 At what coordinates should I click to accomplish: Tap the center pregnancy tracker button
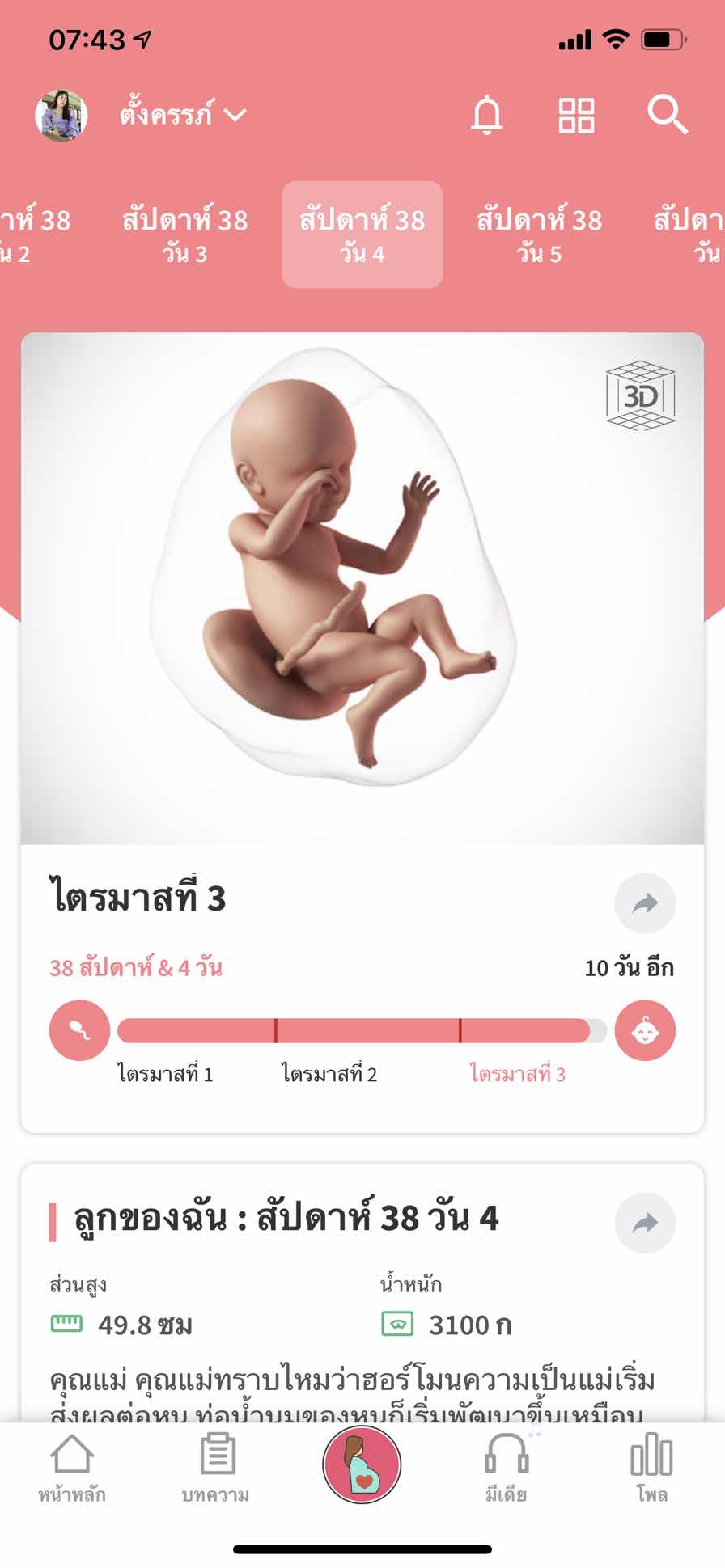coord(362,1464)
